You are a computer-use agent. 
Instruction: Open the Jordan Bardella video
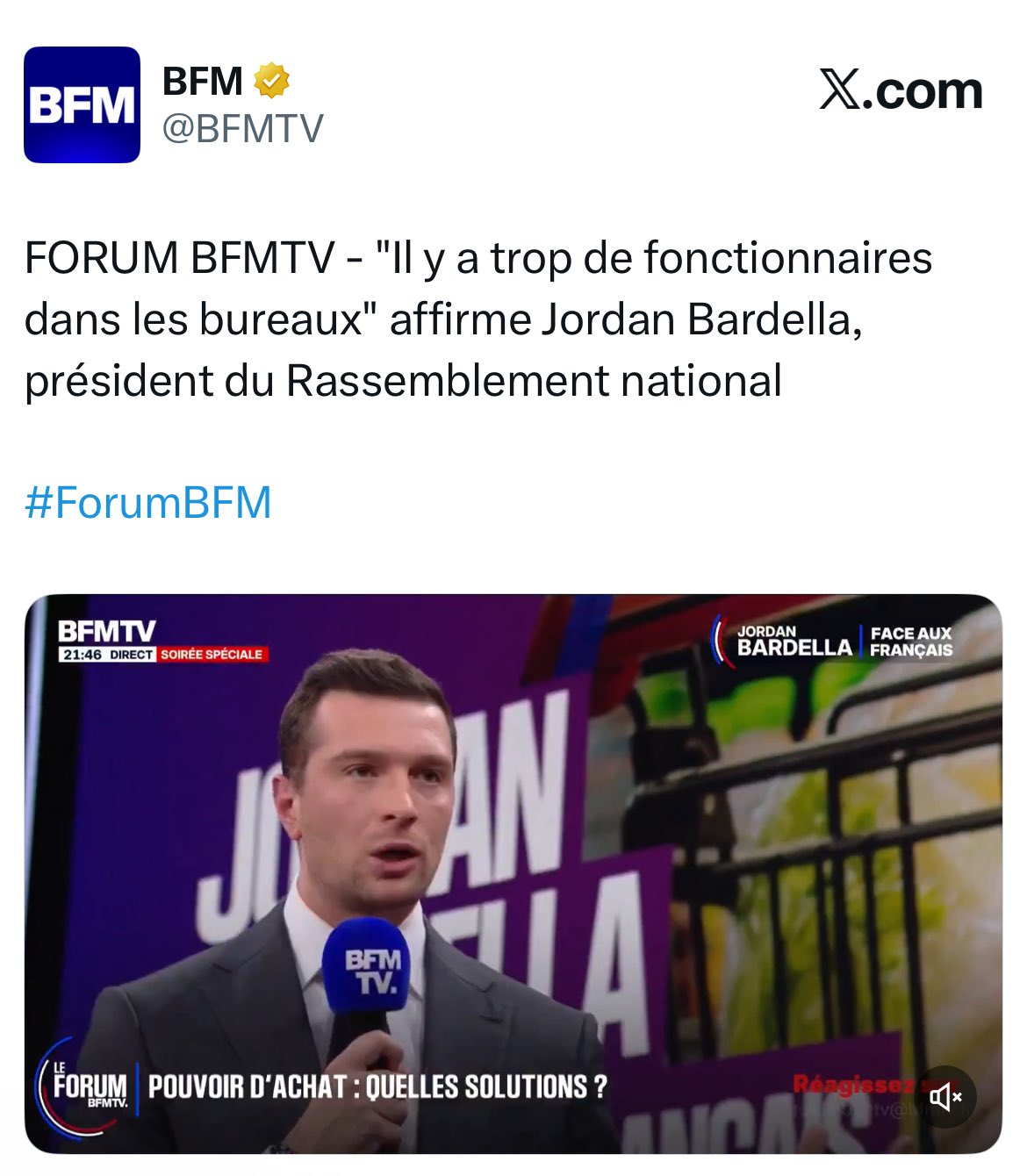(x=513, y=873)
